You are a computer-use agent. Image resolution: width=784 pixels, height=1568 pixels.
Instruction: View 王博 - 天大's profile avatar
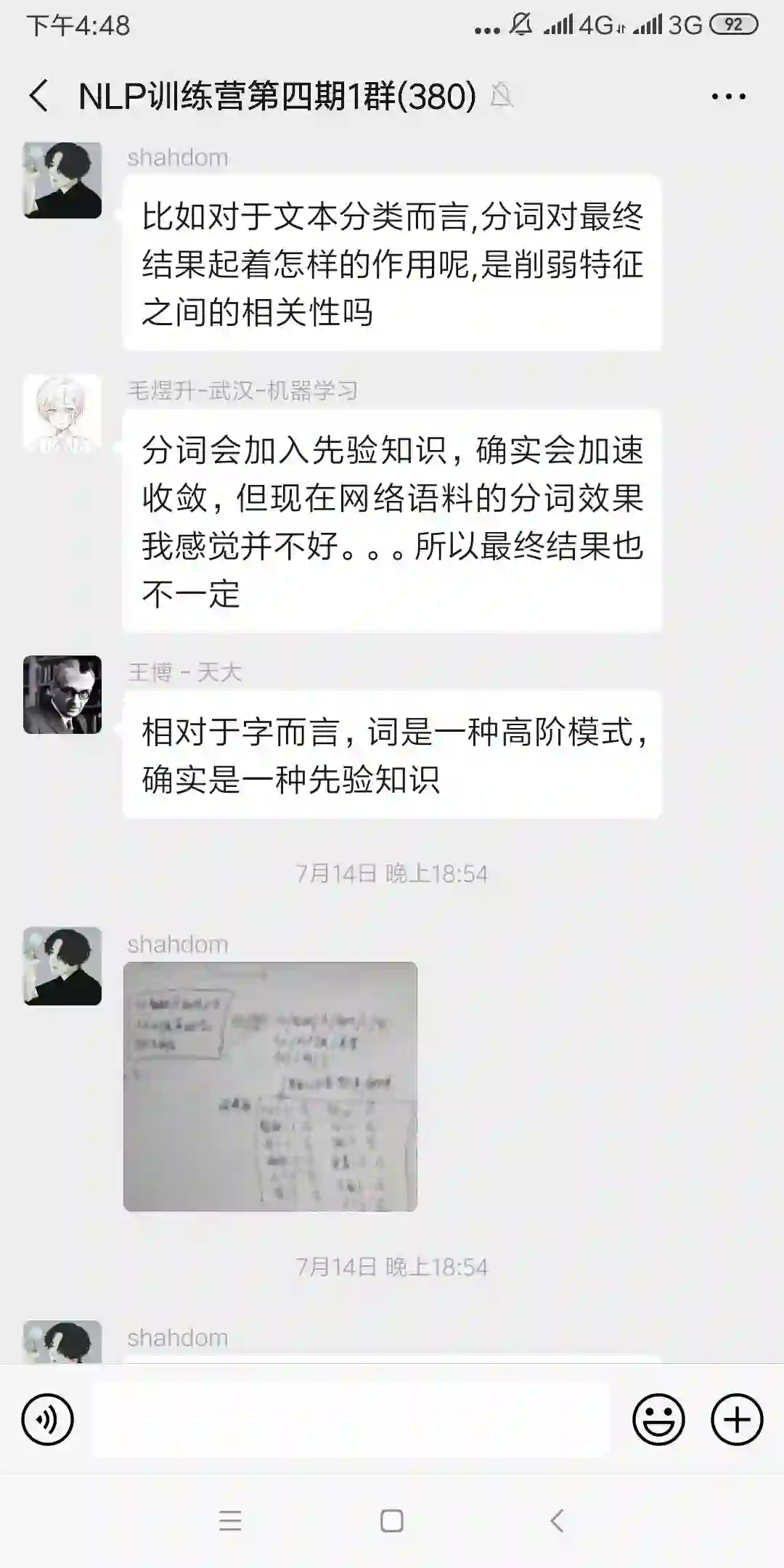[62, 695]
